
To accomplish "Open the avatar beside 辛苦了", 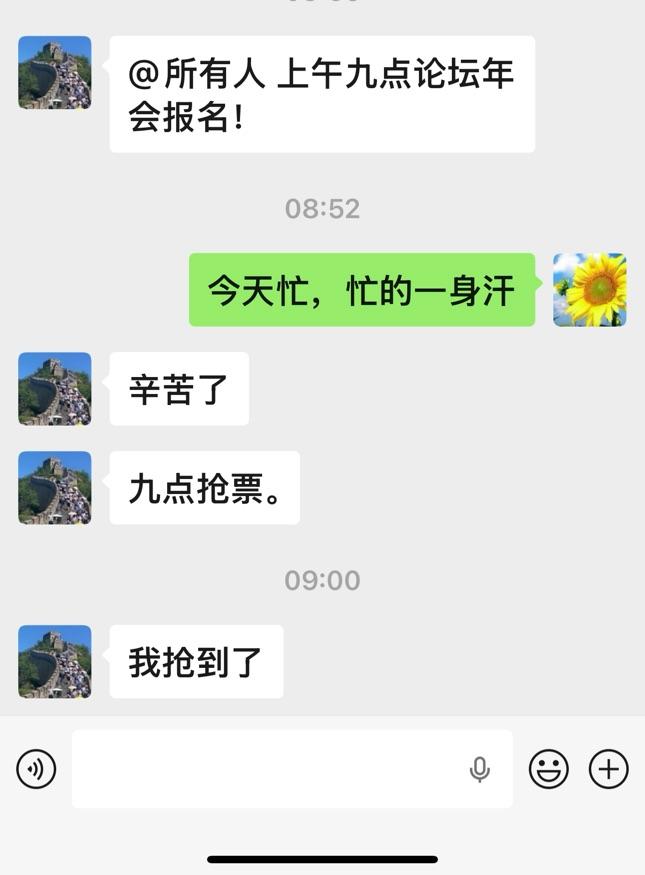I will click(55, 389).
